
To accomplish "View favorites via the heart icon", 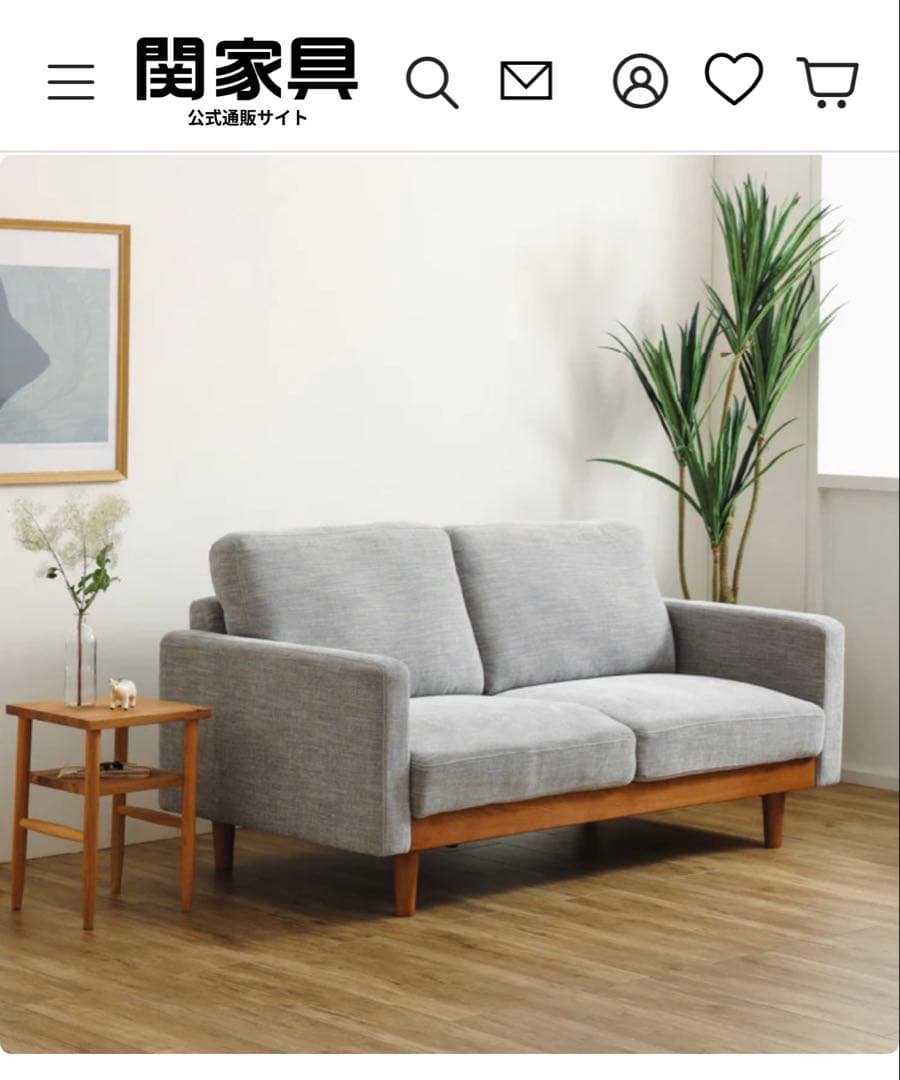I will [x=733, y=79].
